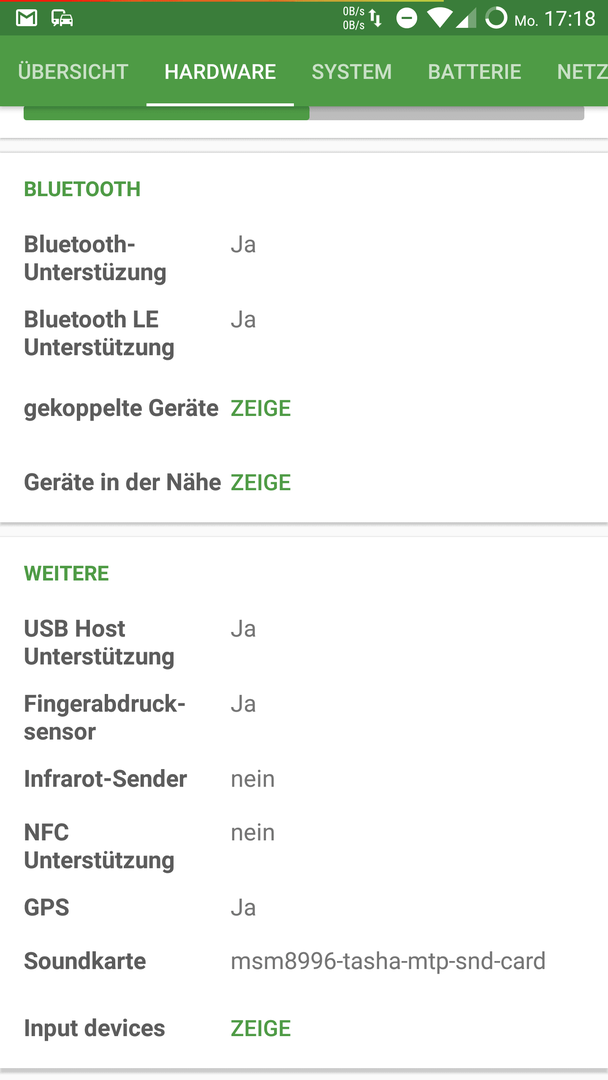Show Input devices via ZEIGE
Image resolution: width=608 pixels, height=1080 pixels.
[261, 1028]
